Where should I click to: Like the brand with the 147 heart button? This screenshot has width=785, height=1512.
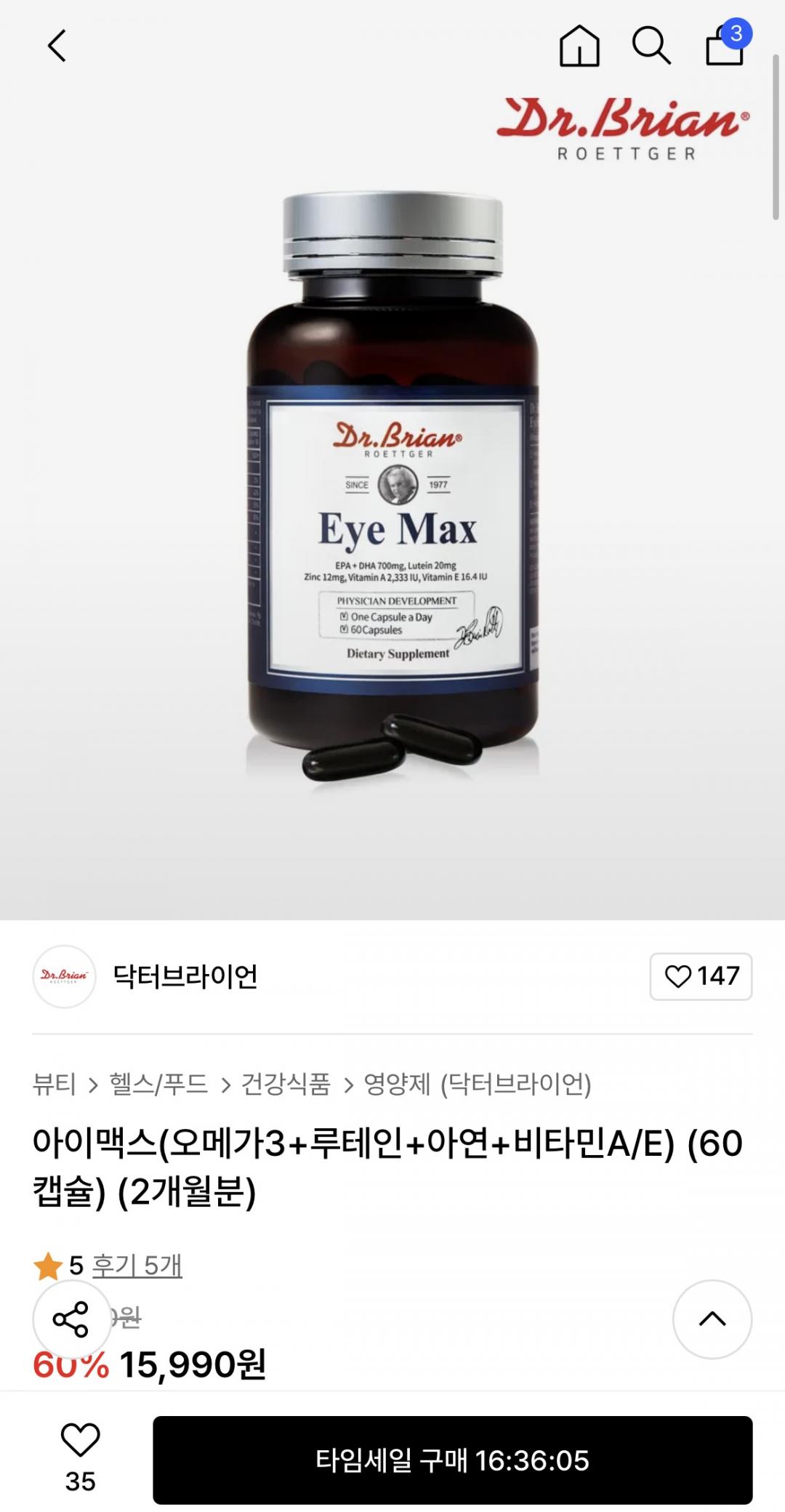701,976
